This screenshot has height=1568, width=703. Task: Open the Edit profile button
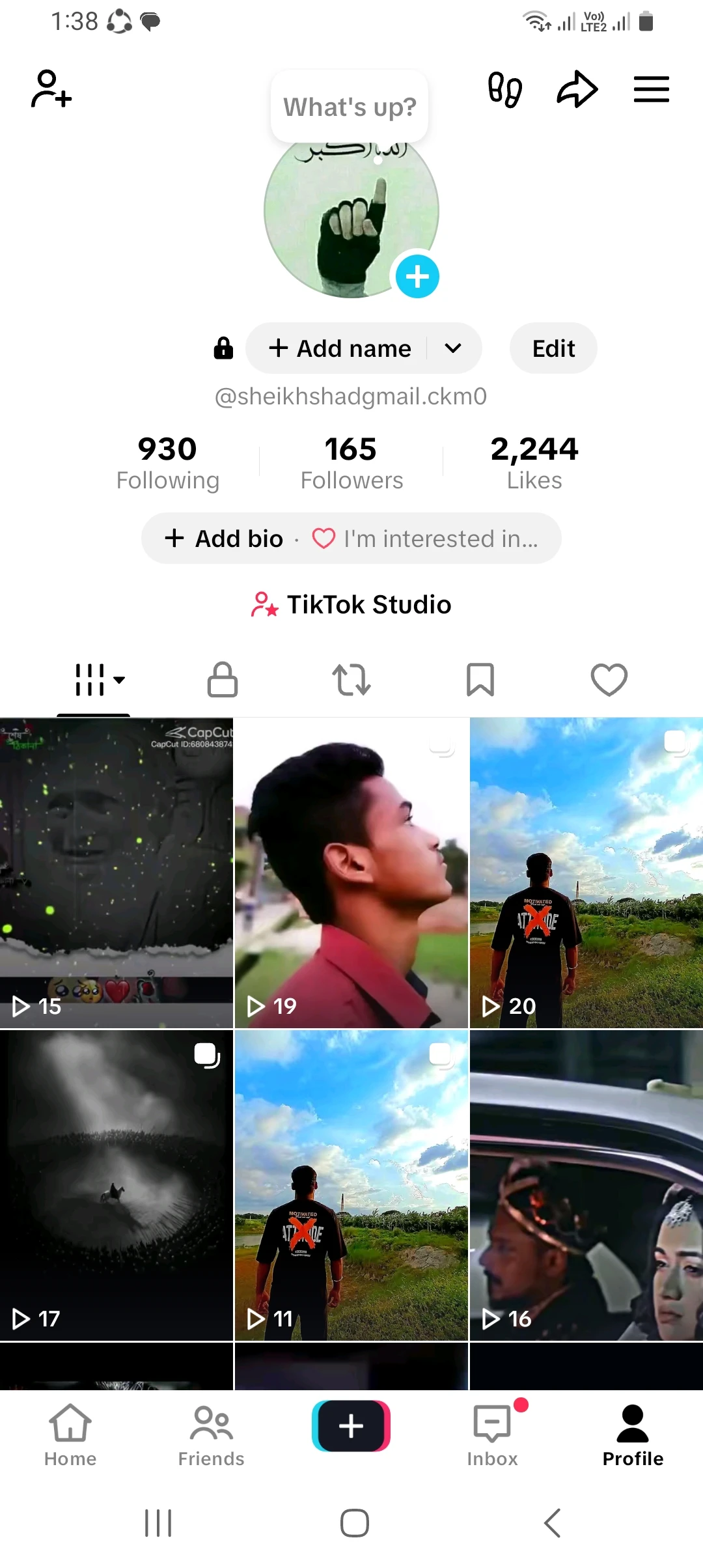553,348
